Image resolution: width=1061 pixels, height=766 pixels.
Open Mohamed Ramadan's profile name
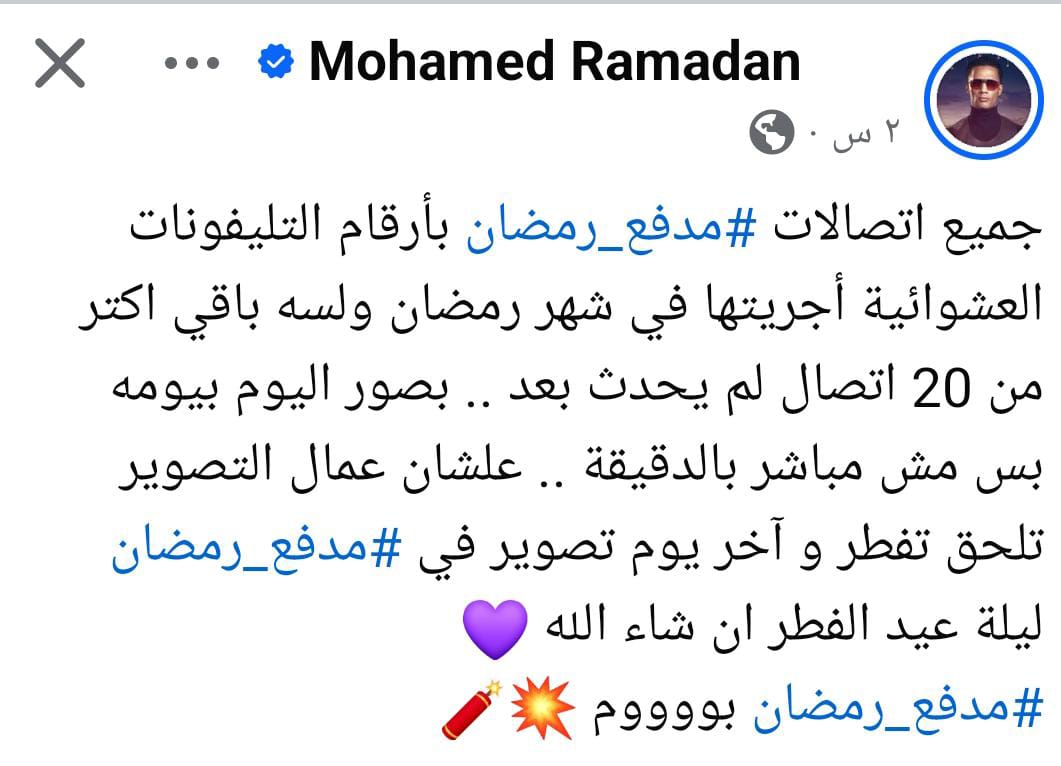554,63
